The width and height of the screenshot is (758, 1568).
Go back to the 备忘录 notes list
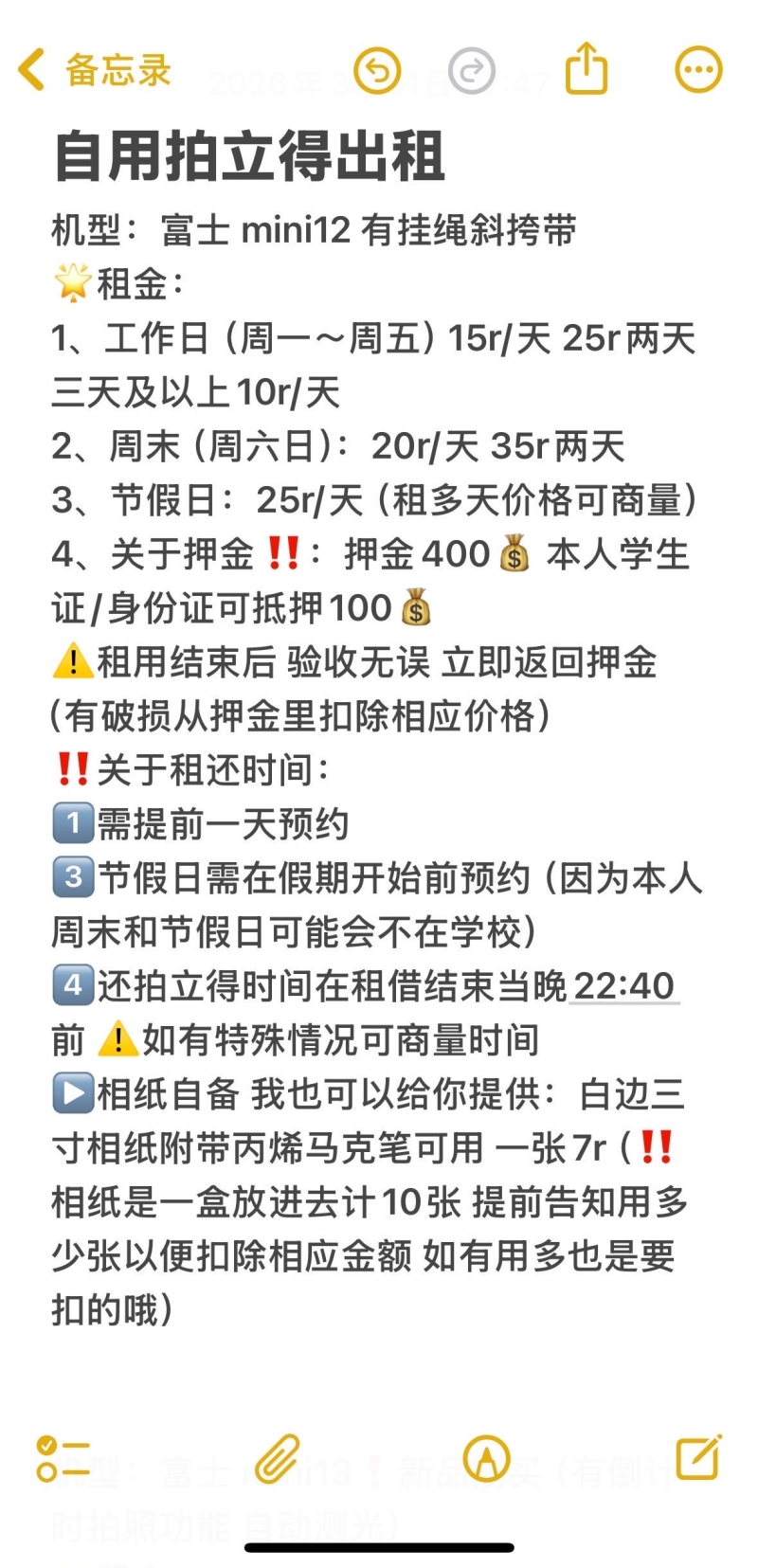(x=93, y=70)
